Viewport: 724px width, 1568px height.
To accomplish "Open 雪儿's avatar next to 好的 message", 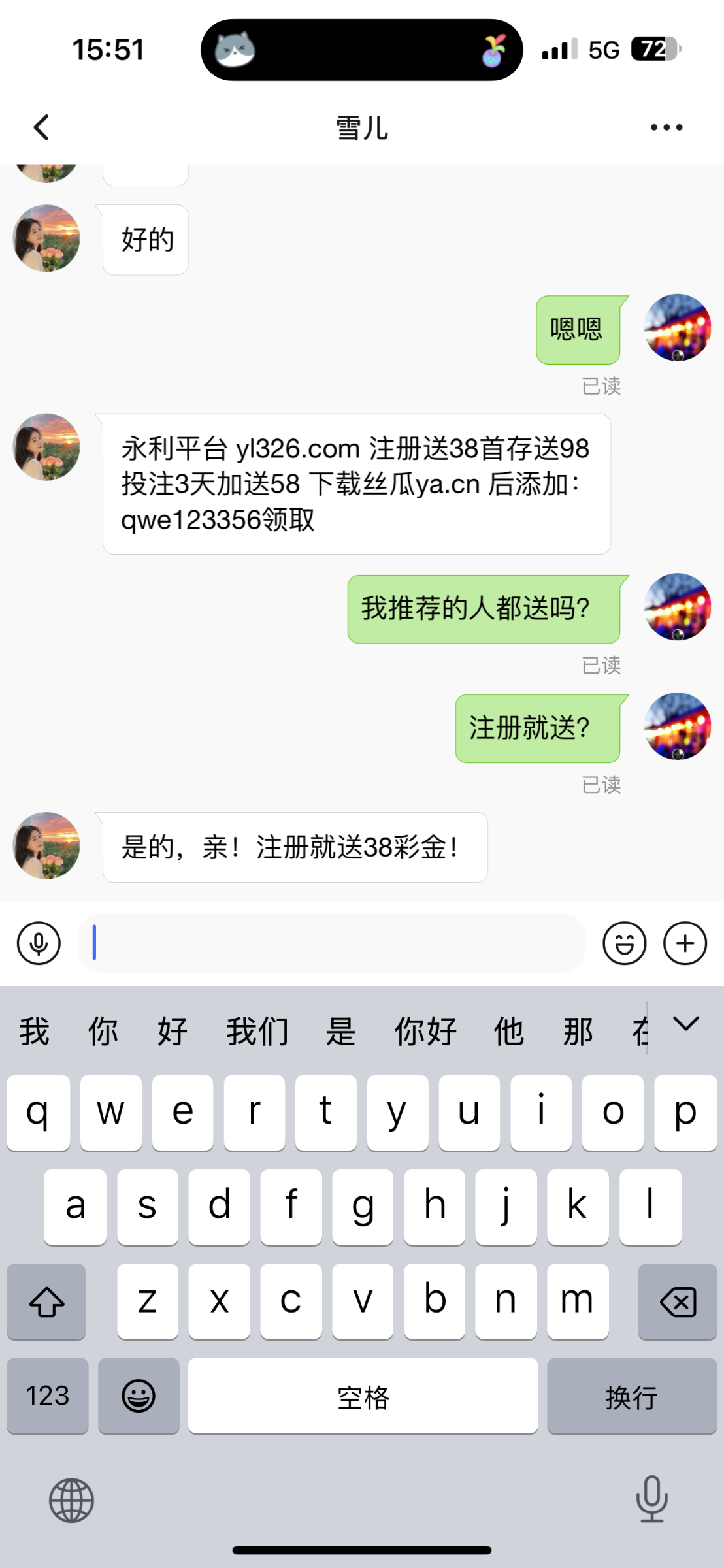I will tap(46, 238).
